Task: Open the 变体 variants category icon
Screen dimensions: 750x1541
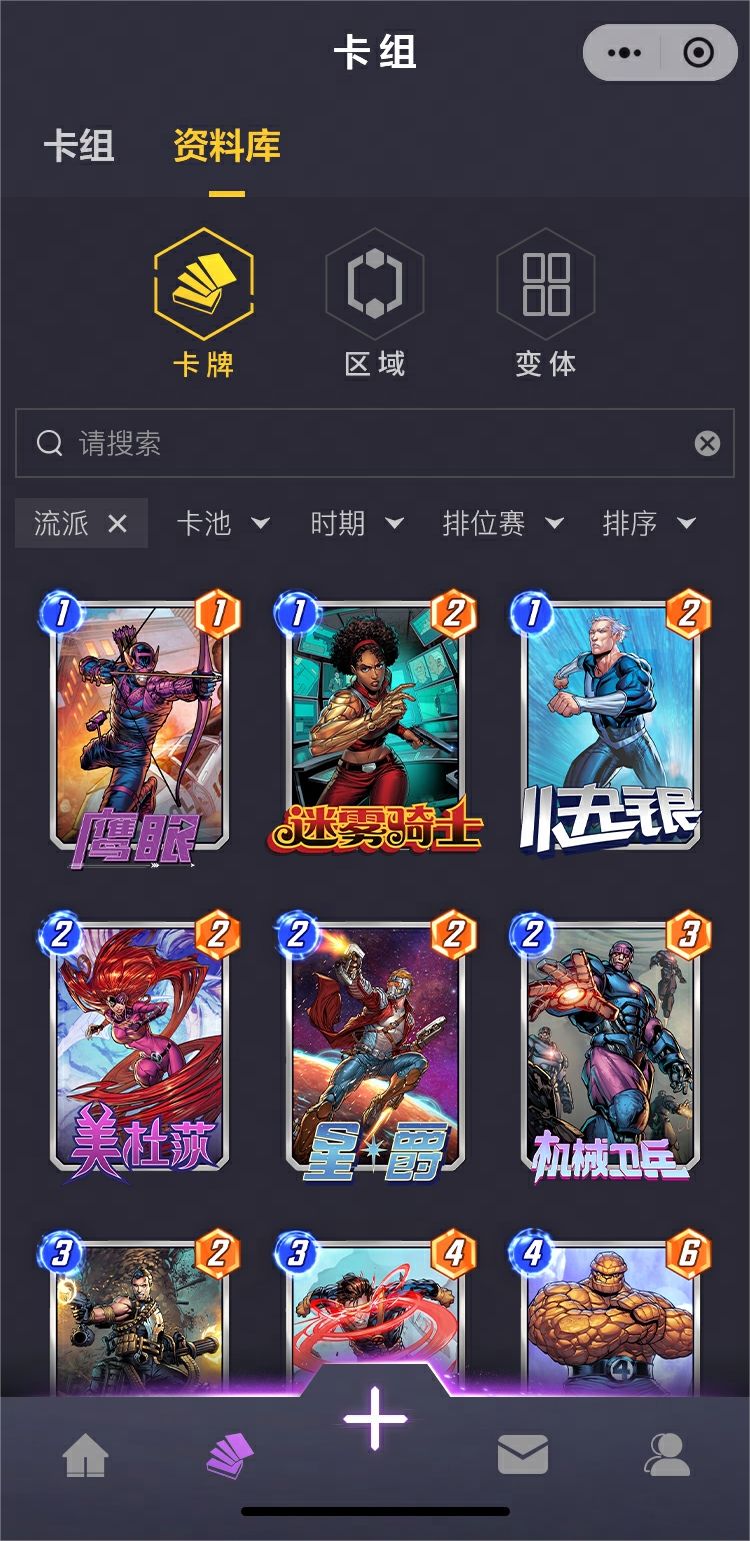Action: (x=545, y=285)
